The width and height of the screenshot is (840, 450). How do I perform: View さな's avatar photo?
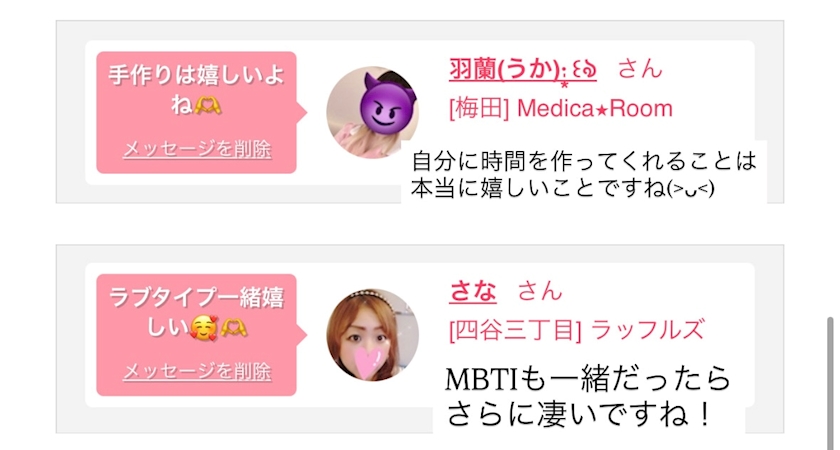[372, 335]
